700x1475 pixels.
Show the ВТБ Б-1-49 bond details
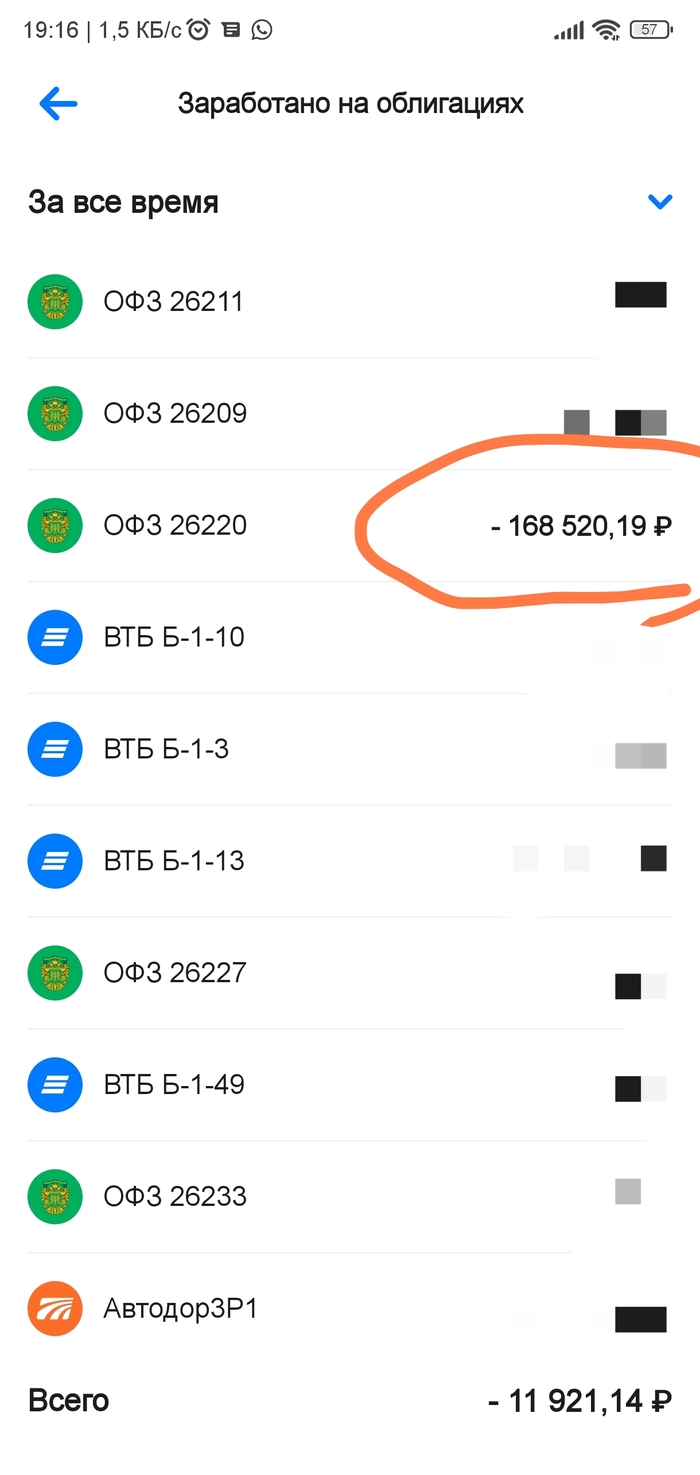[174, 1085]
